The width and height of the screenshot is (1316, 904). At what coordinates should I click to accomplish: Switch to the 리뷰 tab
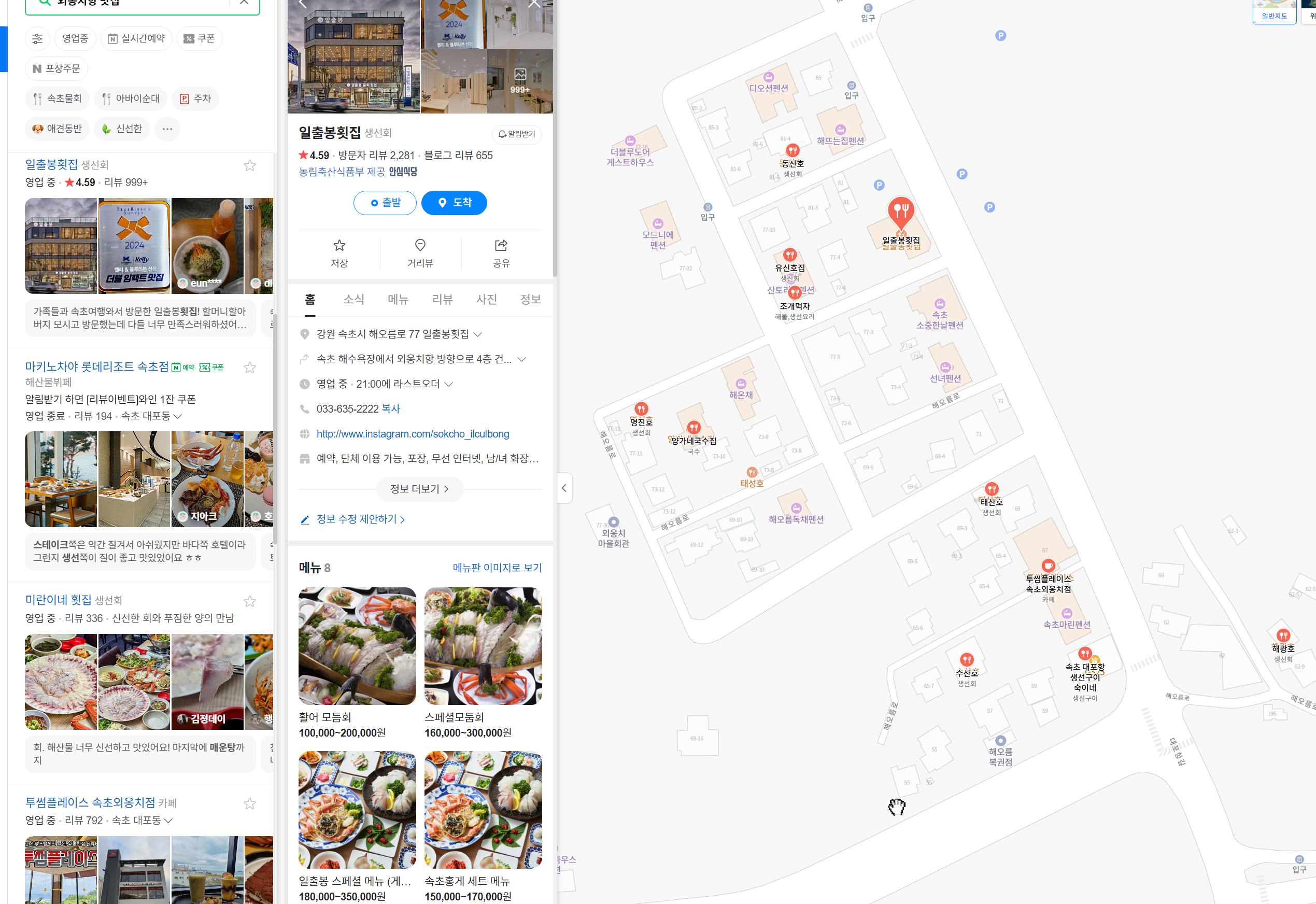tap(442, 299)
